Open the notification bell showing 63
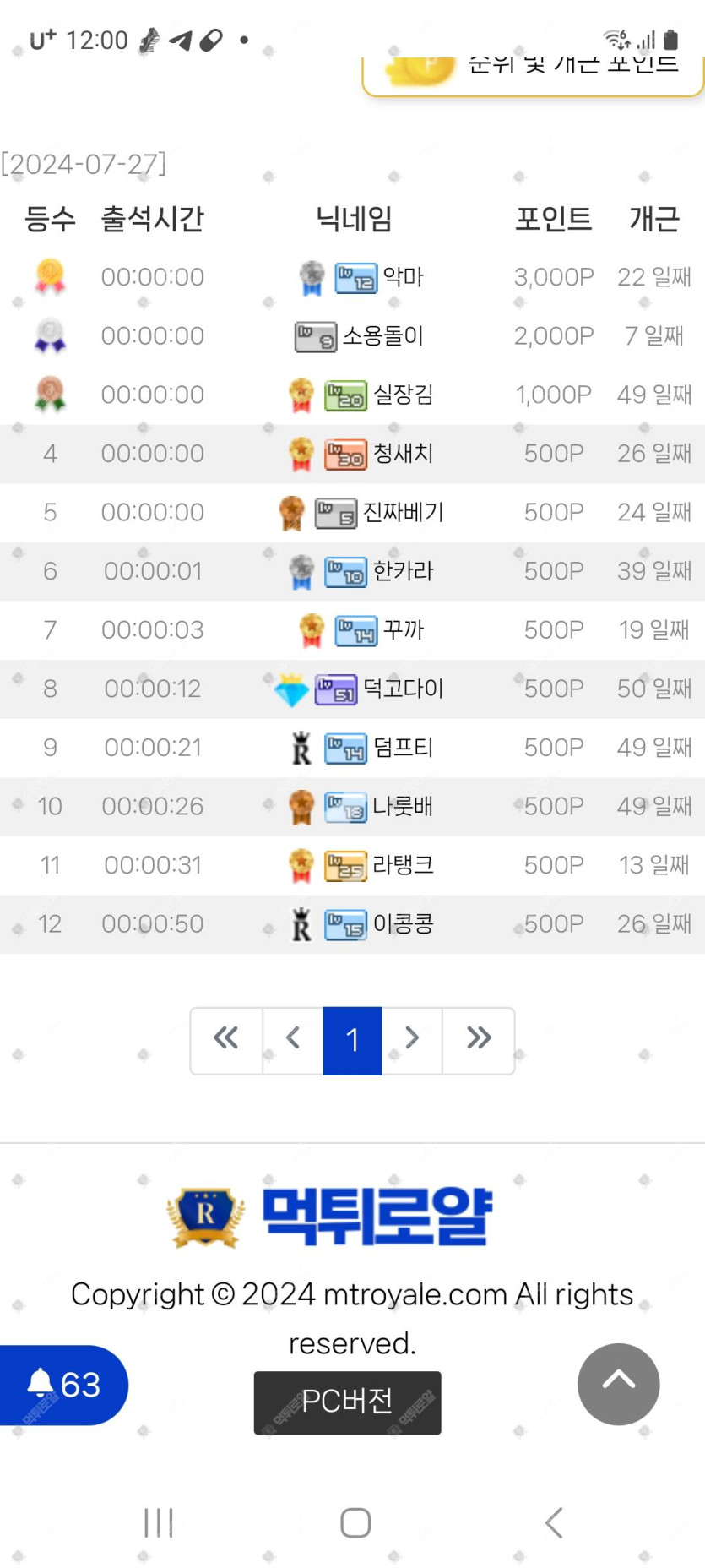The height and width of the screenshot is (1568, 705). pyautogui.click(x=62, y=1385)
